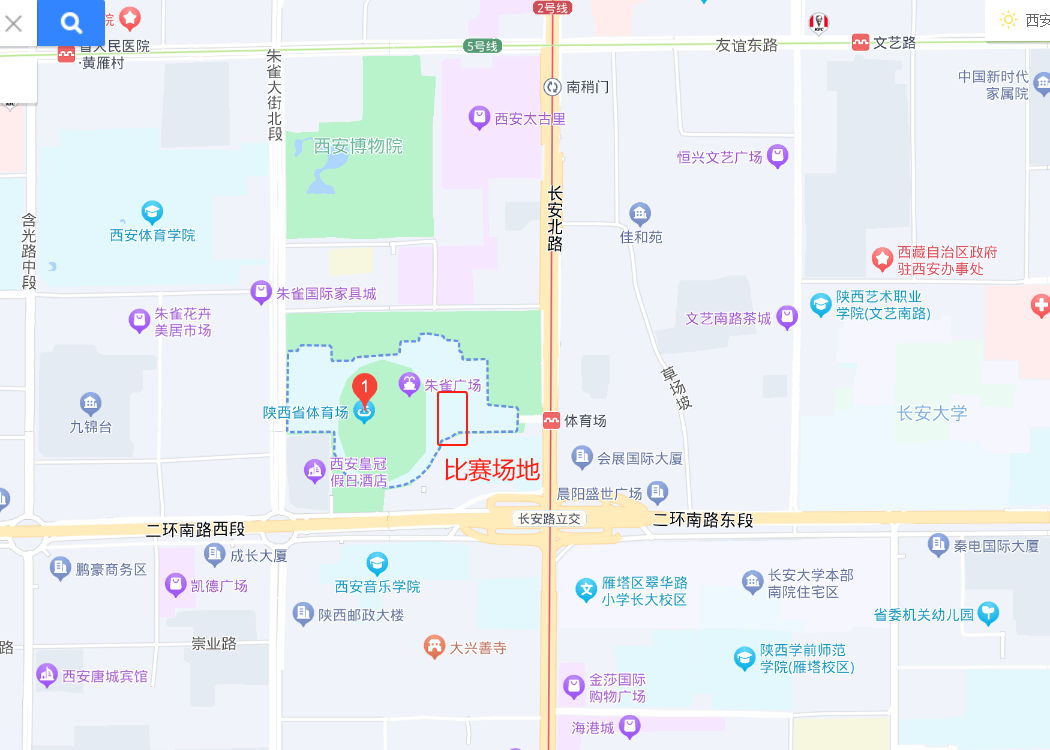Clear the search with the X button
Image resolution: width=1050 pixels, height=750 pixels.
click(14, 23)
